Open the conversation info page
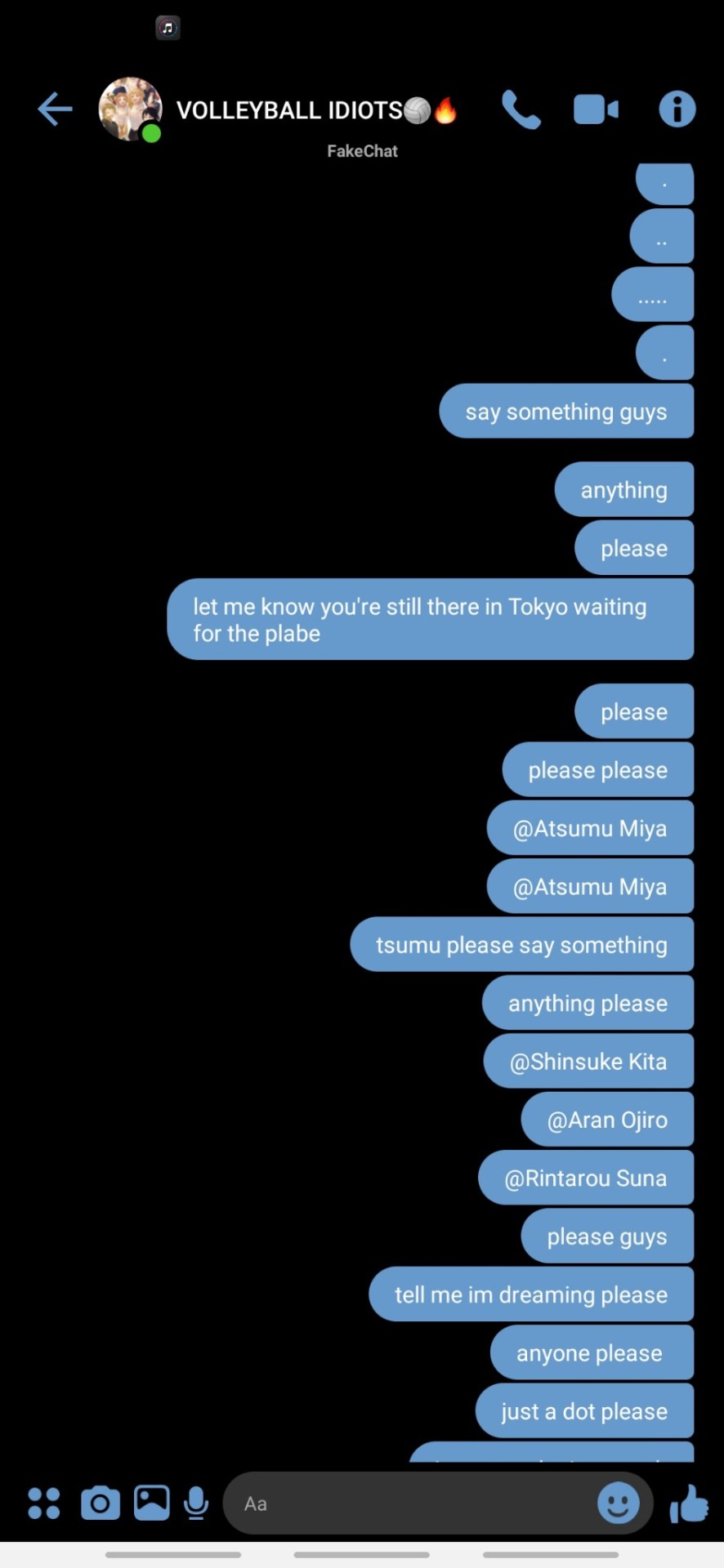724x1568 pixels. tap(677, 109)
